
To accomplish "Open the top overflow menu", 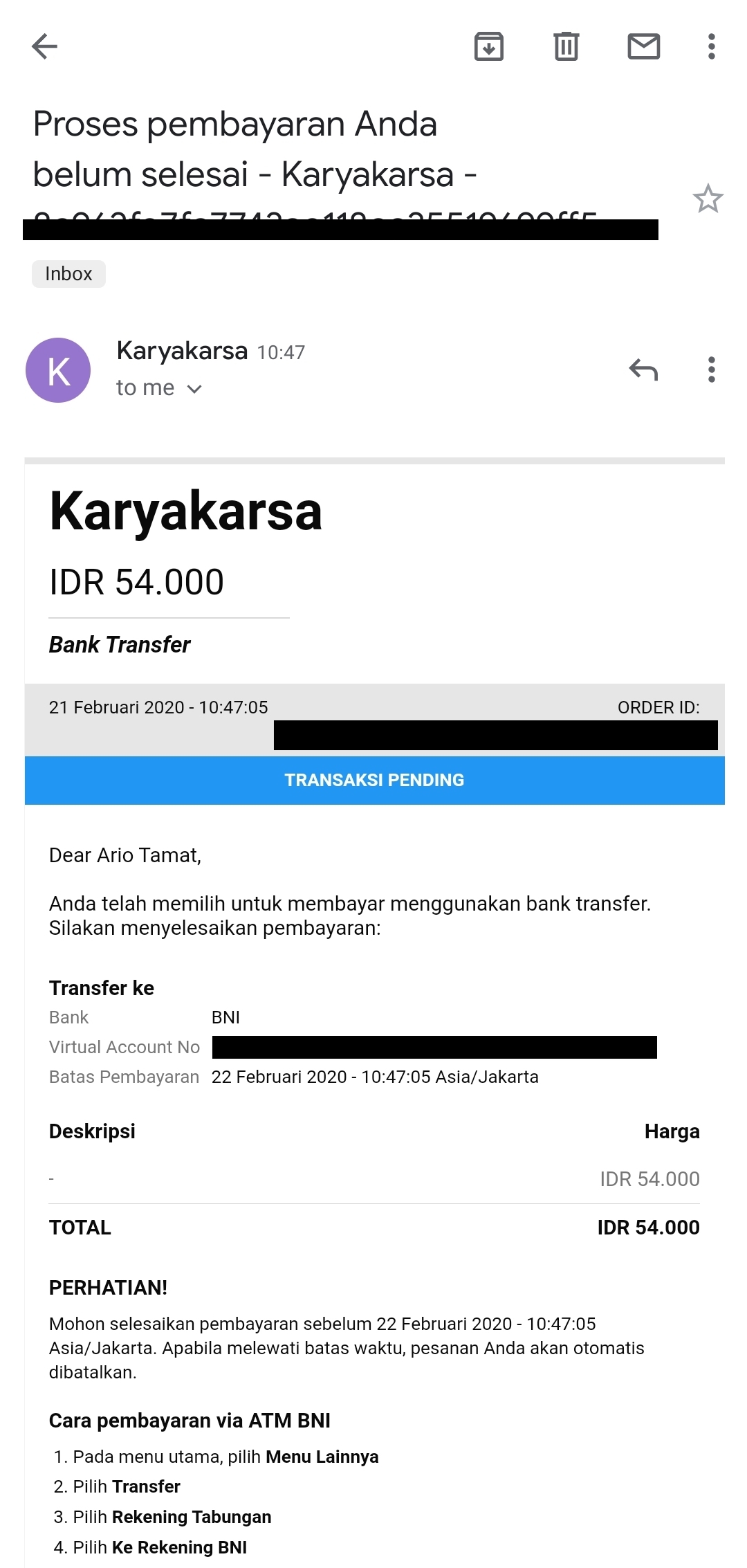I will pyautogui.click(x=711, y=46).
